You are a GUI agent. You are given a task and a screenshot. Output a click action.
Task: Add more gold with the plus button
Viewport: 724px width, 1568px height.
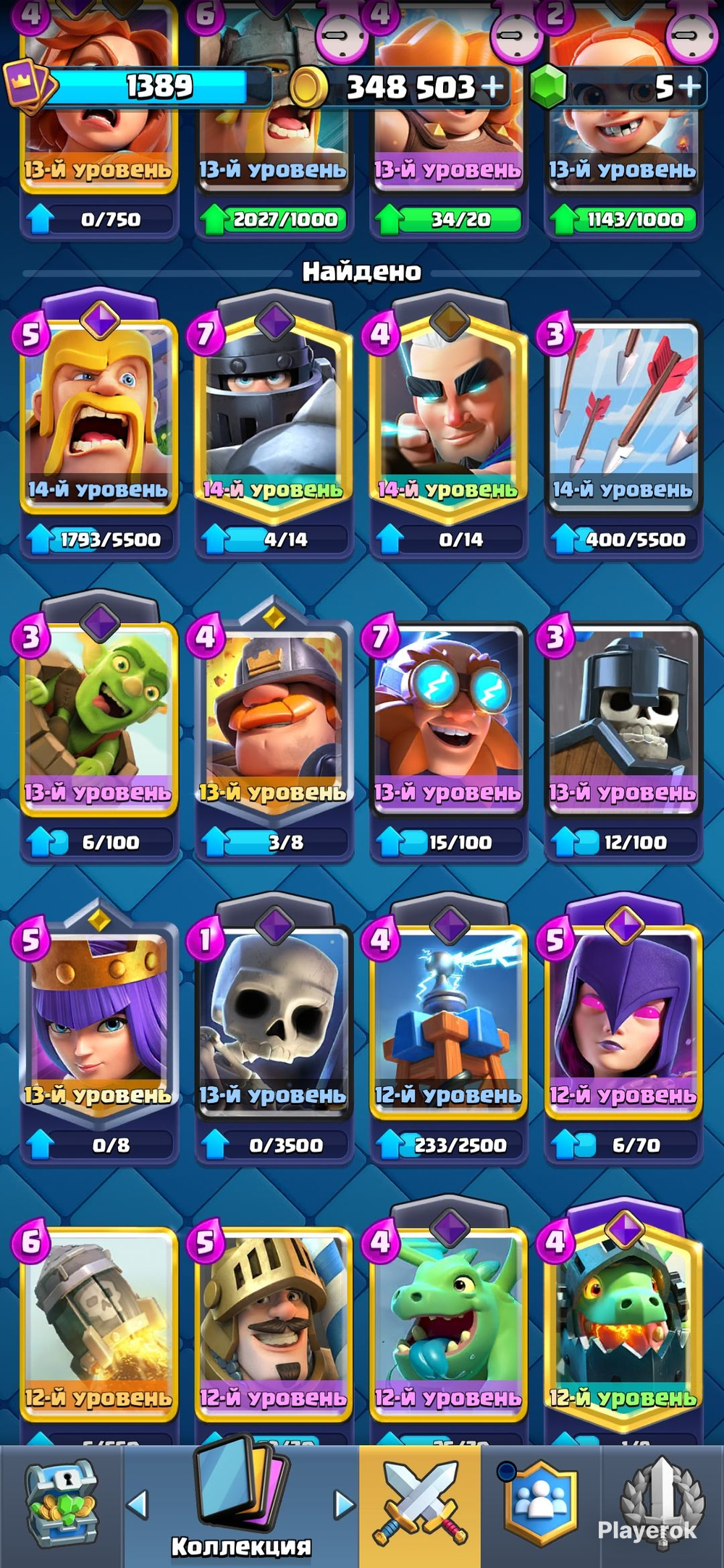492,87
